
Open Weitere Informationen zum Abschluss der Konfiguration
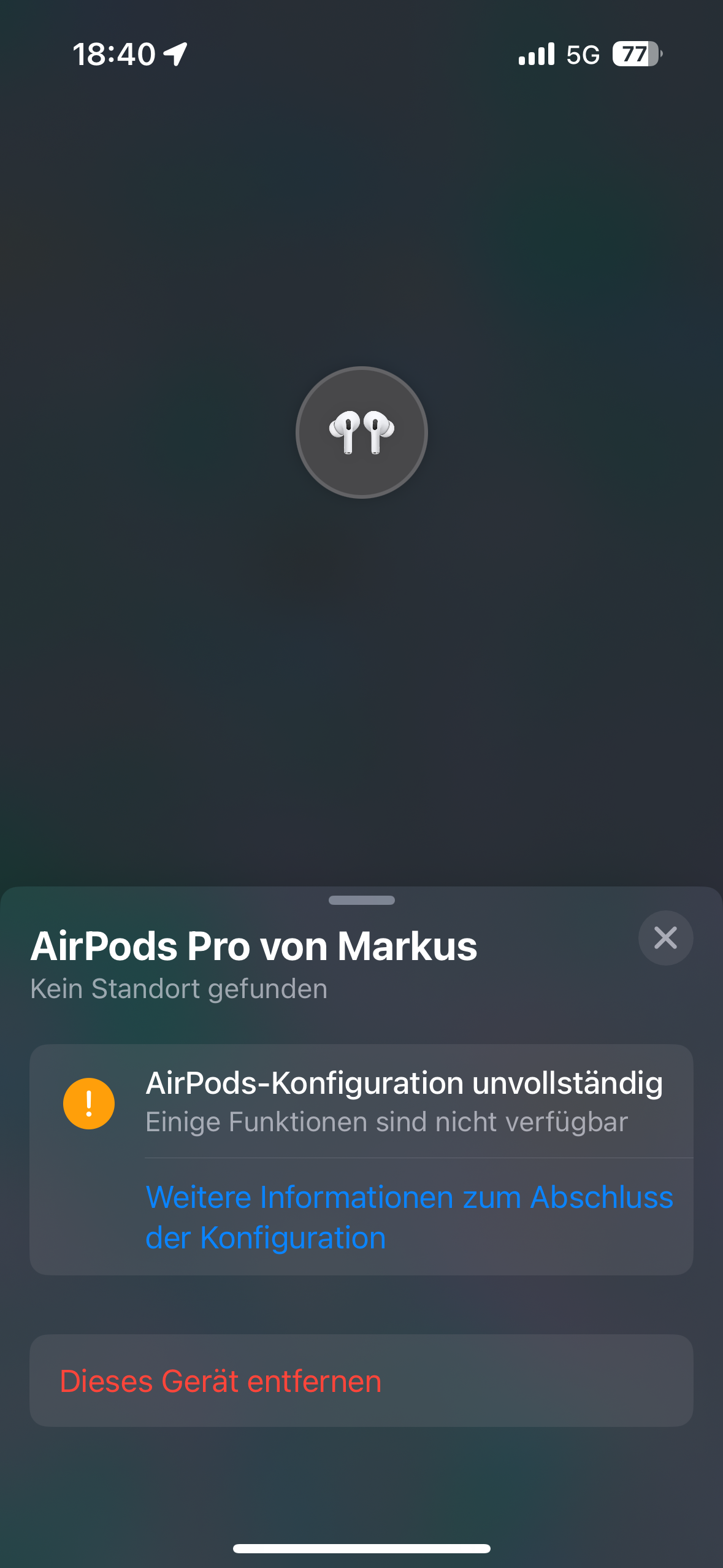[409, 1217]
